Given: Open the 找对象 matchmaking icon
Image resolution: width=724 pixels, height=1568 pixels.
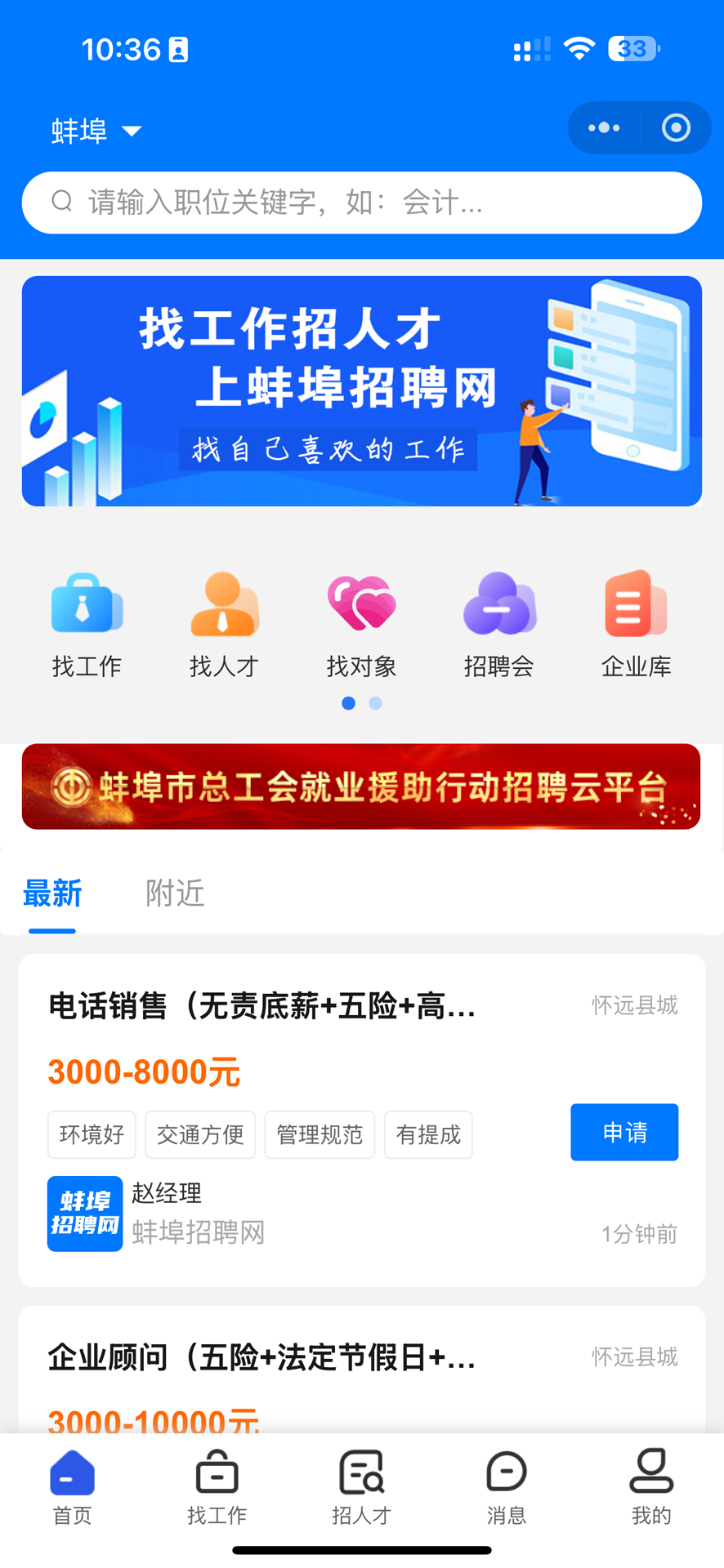Looking at the screenshot, I should (361, 622).
